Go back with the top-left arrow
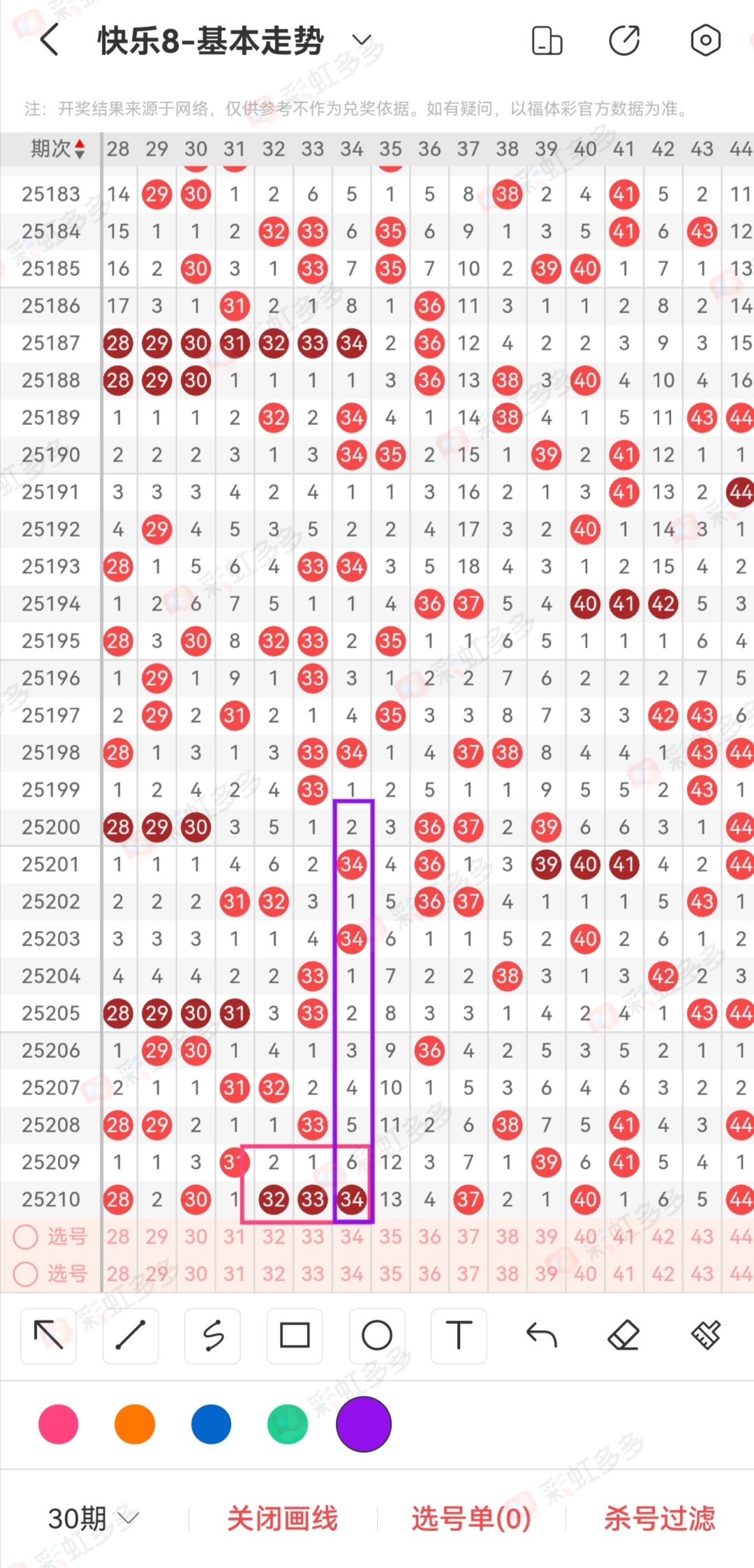Image resolution: width=754 pixels, height=1568 pixels. click(x=50, y=40)
